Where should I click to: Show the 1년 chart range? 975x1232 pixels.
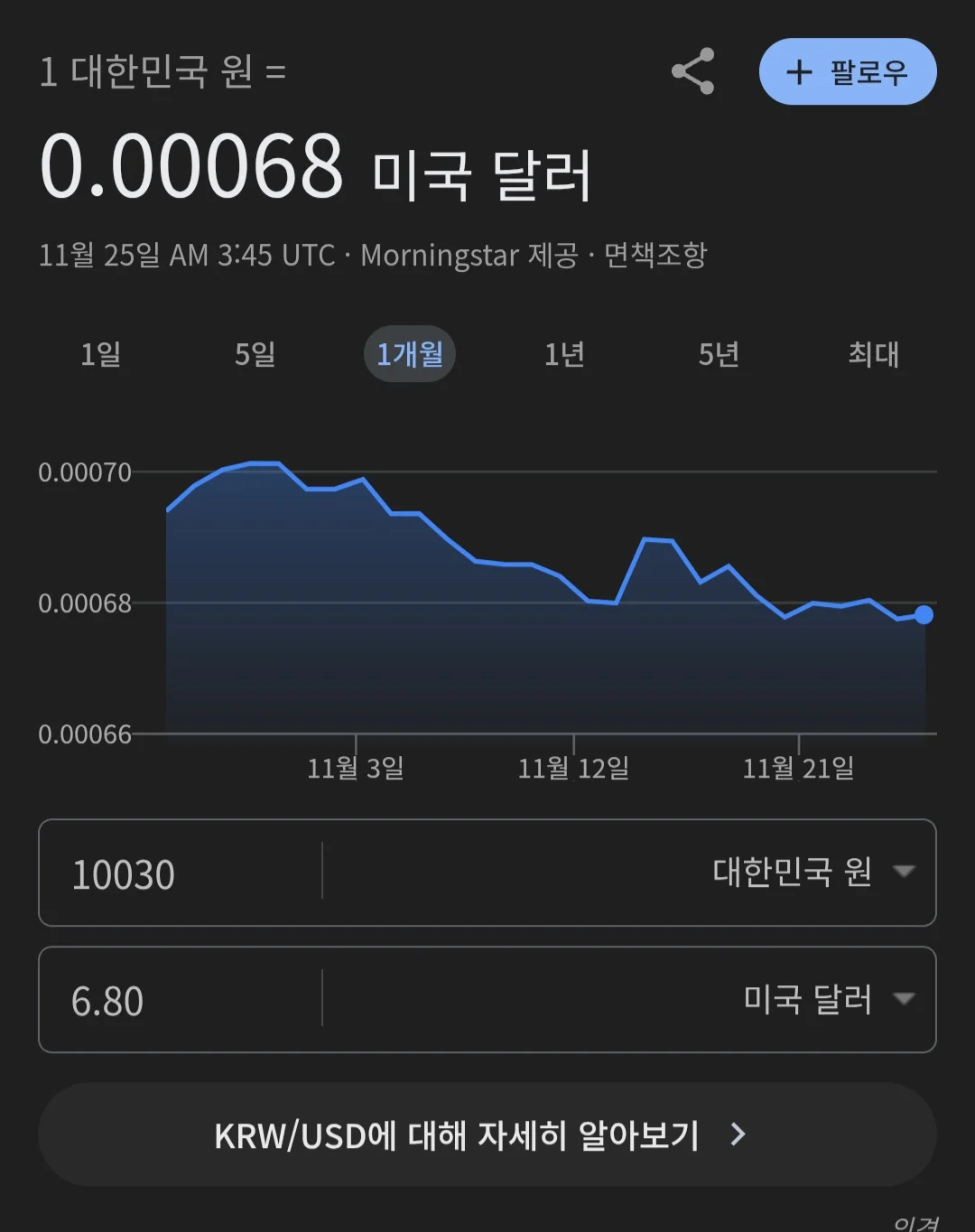click(564, 354)
